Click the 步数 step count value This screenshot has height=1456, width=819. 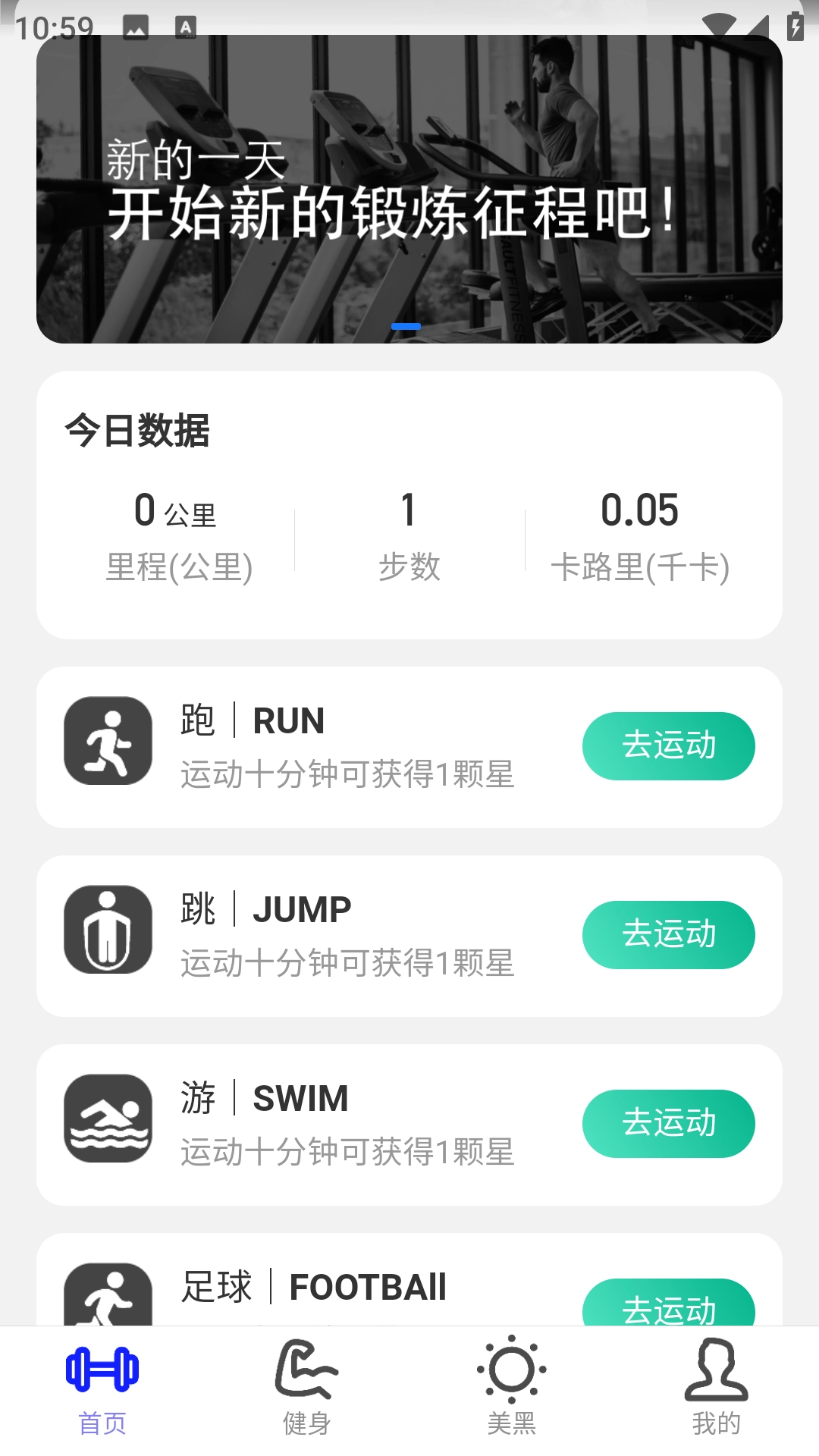(407, 510)
